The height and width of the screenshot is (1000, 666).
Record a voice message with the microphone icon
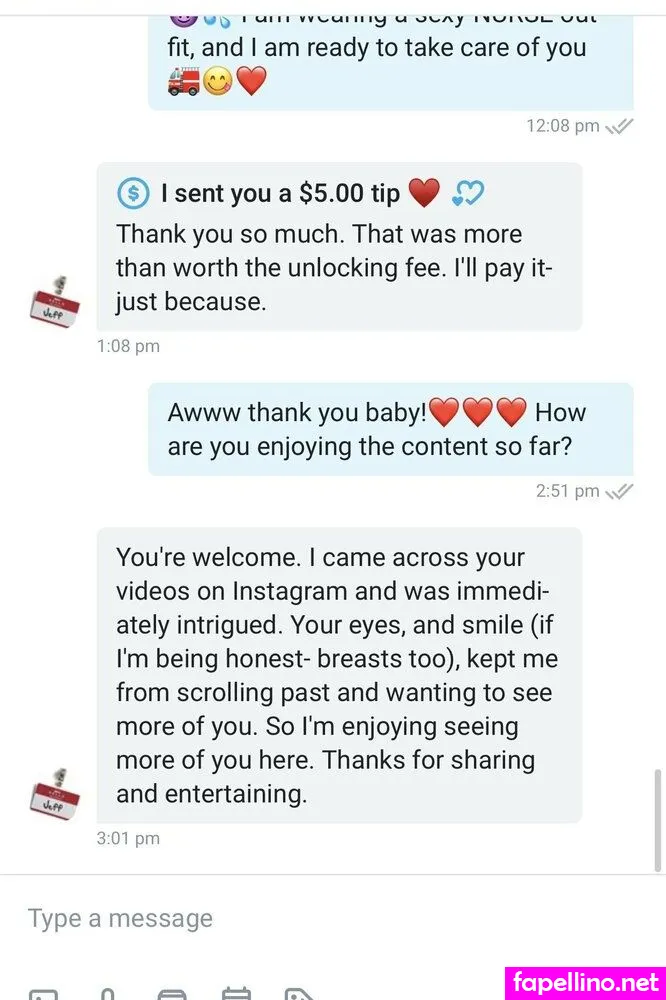pos(108,994)
